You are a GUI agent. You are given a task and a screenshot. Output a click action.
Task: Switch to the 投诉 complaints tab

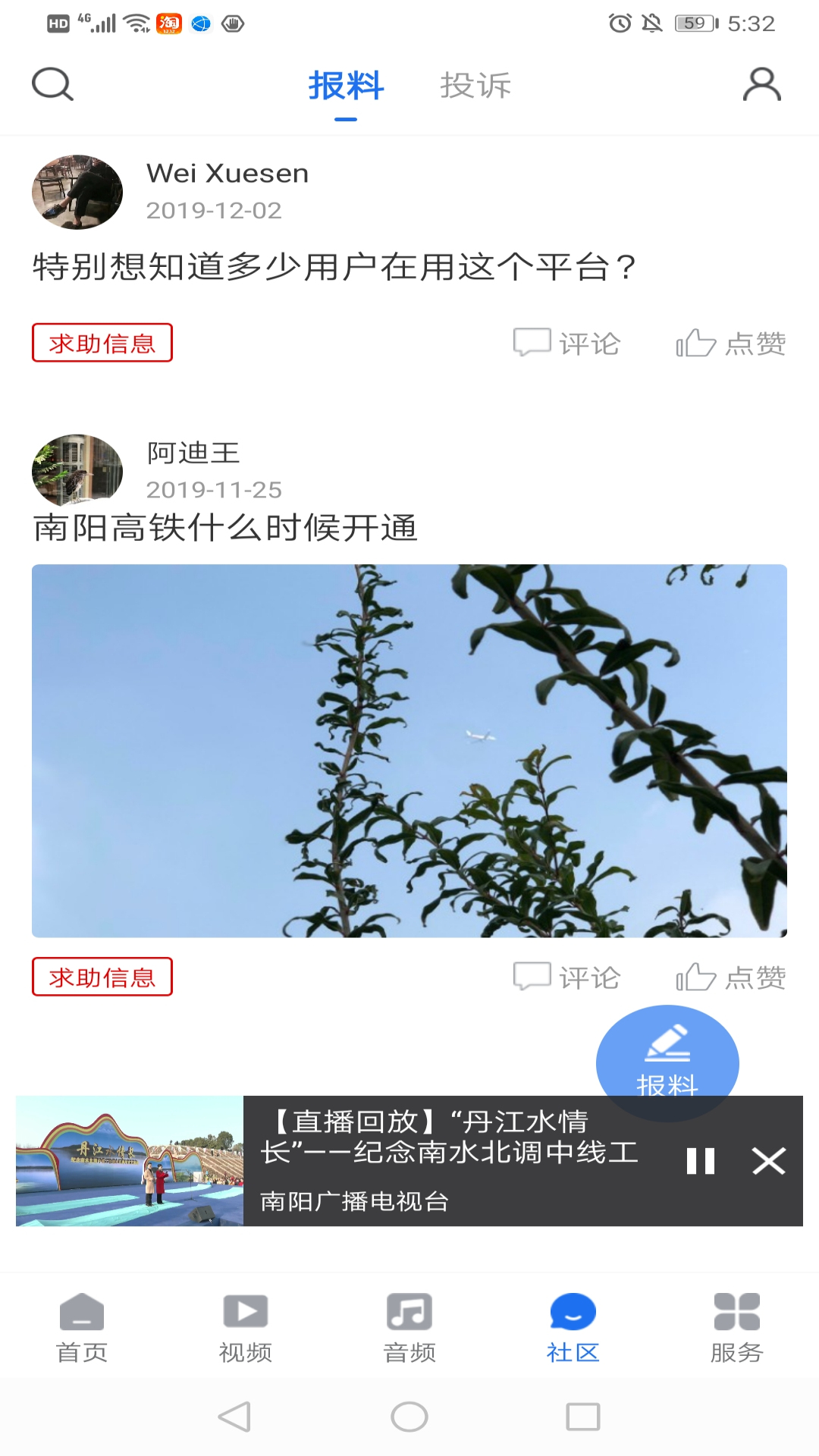click(x=477, y=86)
